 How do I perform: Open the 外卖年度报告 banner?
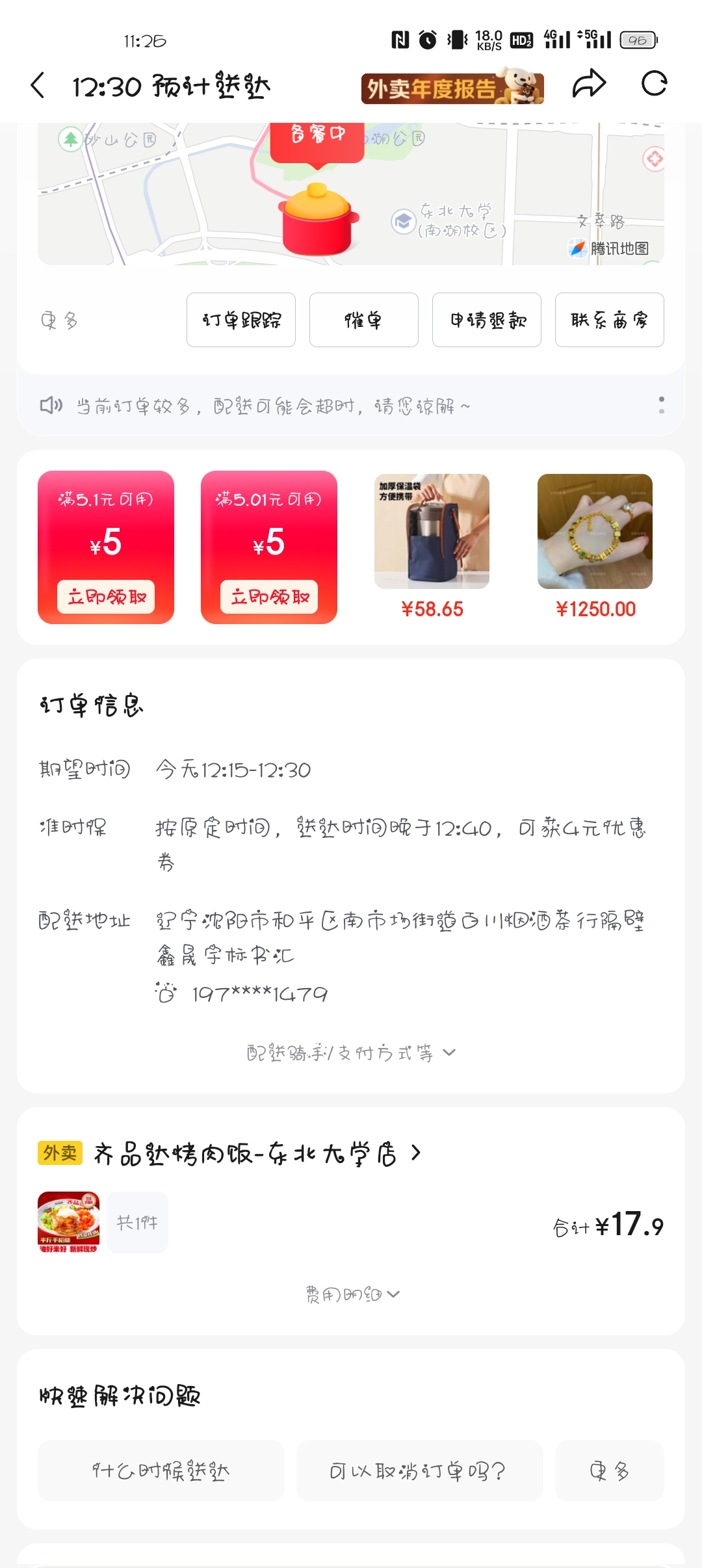click(452, 88)
